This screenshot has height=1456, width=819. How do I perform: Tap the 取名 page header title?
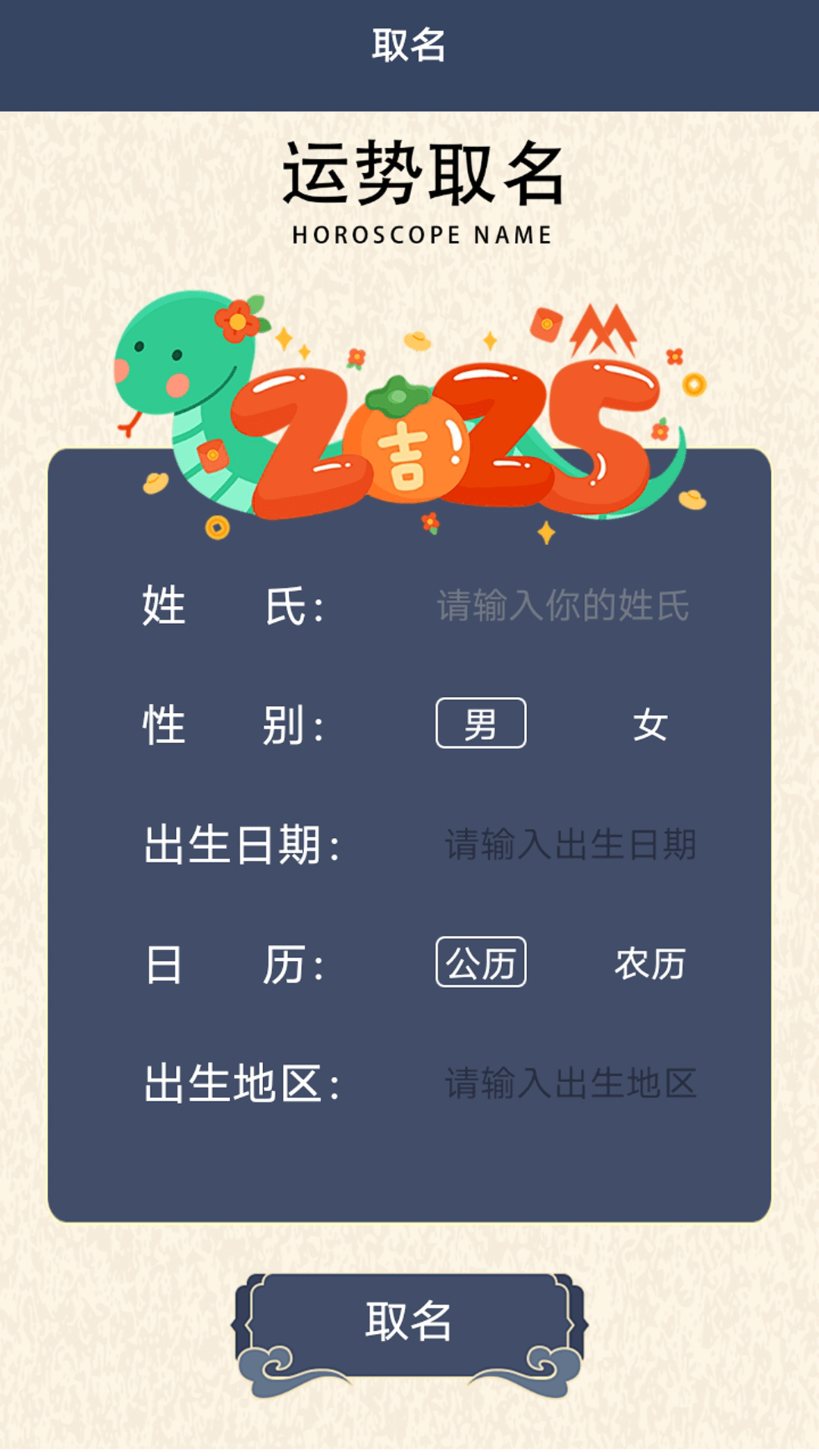tap(409, 44)
